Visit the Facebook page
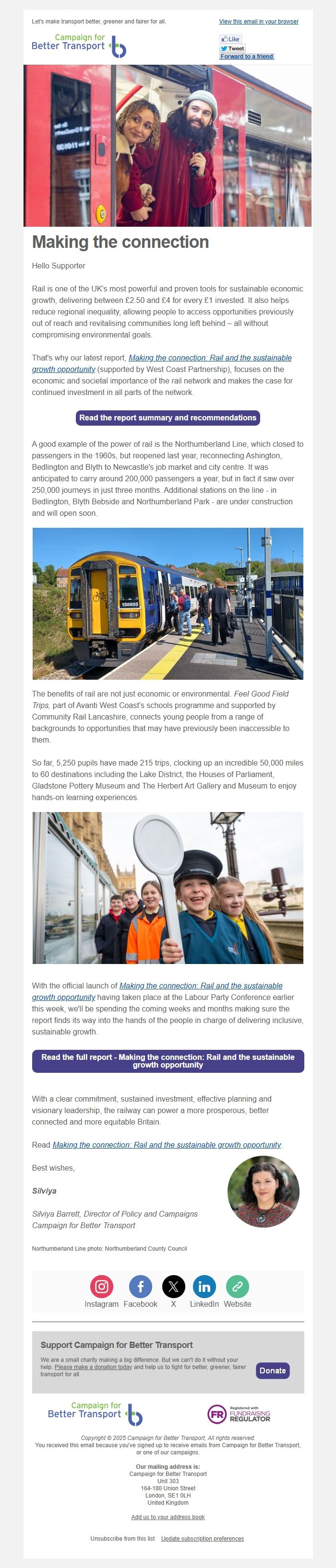Viewport: 336px width, 1568px height. (x=140, y=1286)
